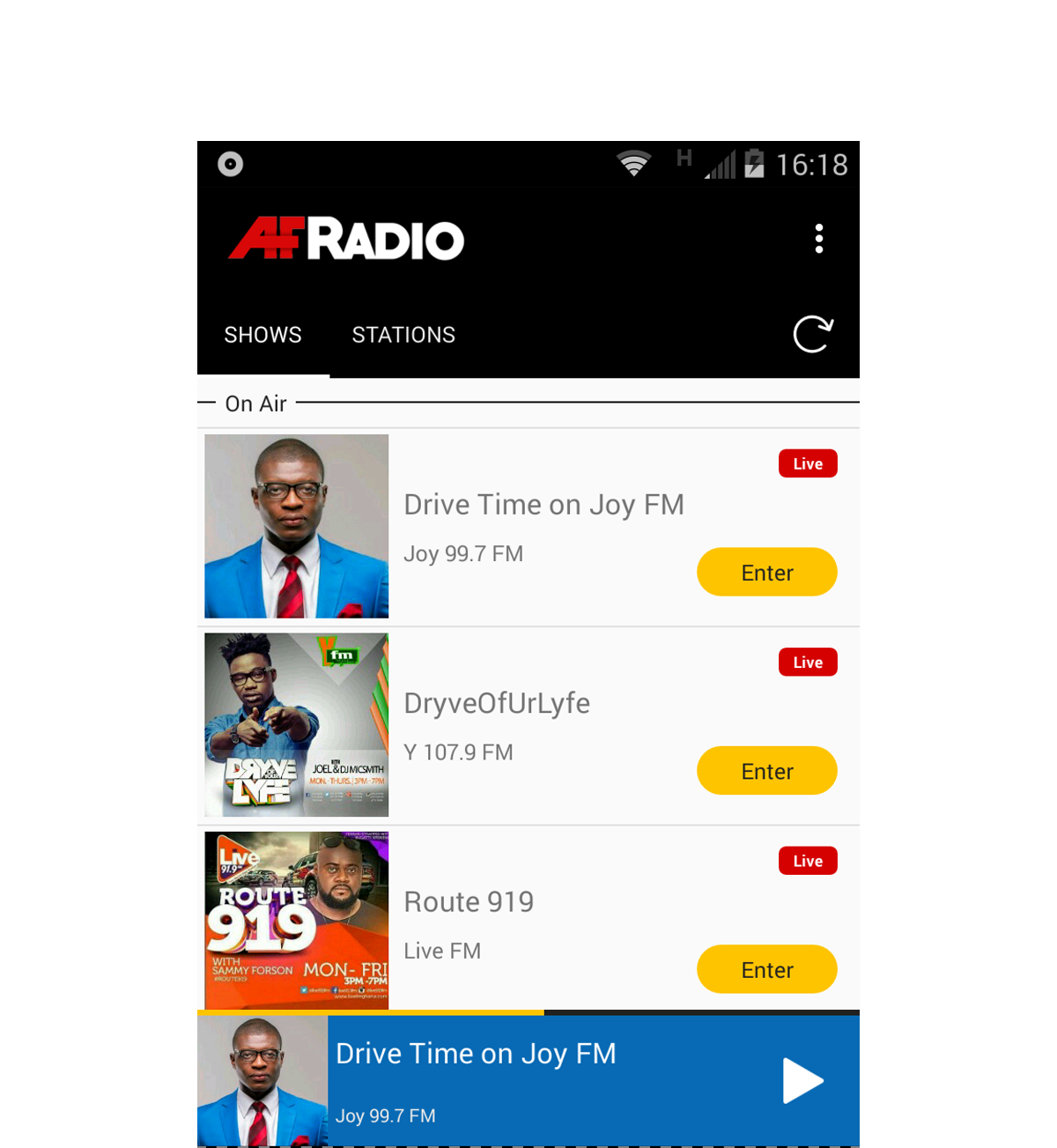Image resolution: width=1057 pixels, height=1148 pixels.
Task: Enter the Route 919 show
Action: tap(766, 970)
